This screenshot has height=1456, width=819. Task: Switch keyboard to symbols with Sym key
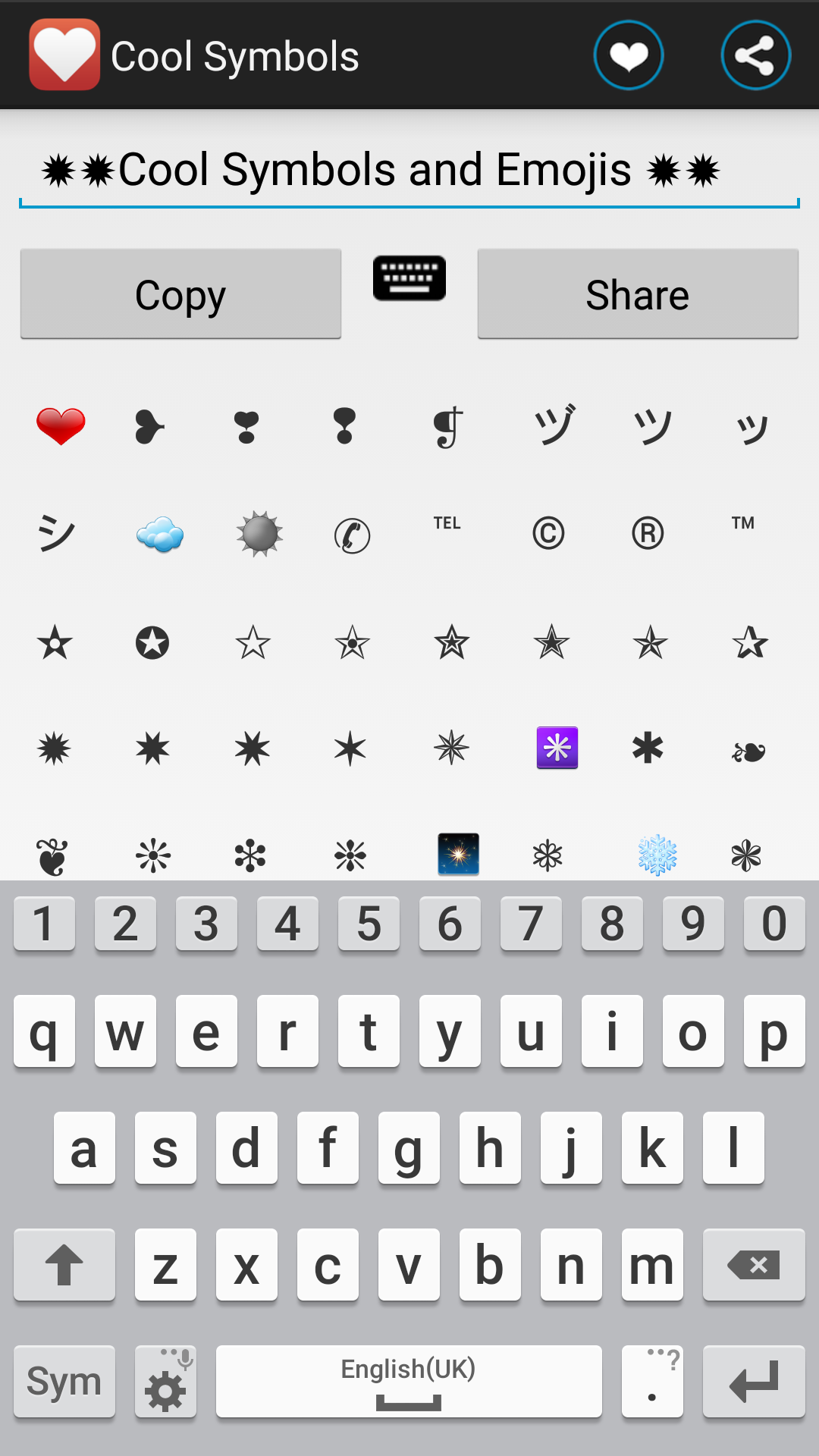click(x=64, y=1382)
